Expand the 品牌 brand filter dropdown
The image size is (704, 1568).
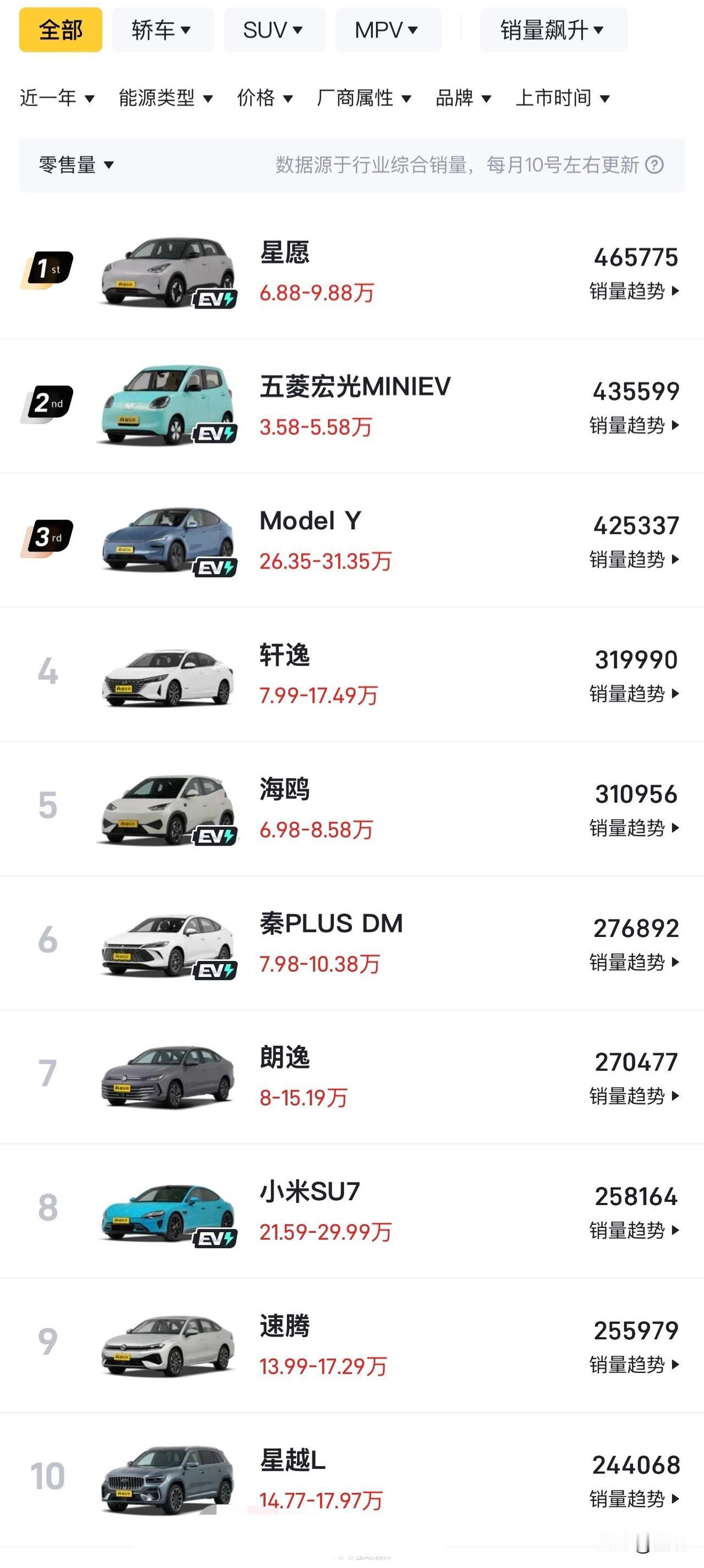tap(463, 98)
